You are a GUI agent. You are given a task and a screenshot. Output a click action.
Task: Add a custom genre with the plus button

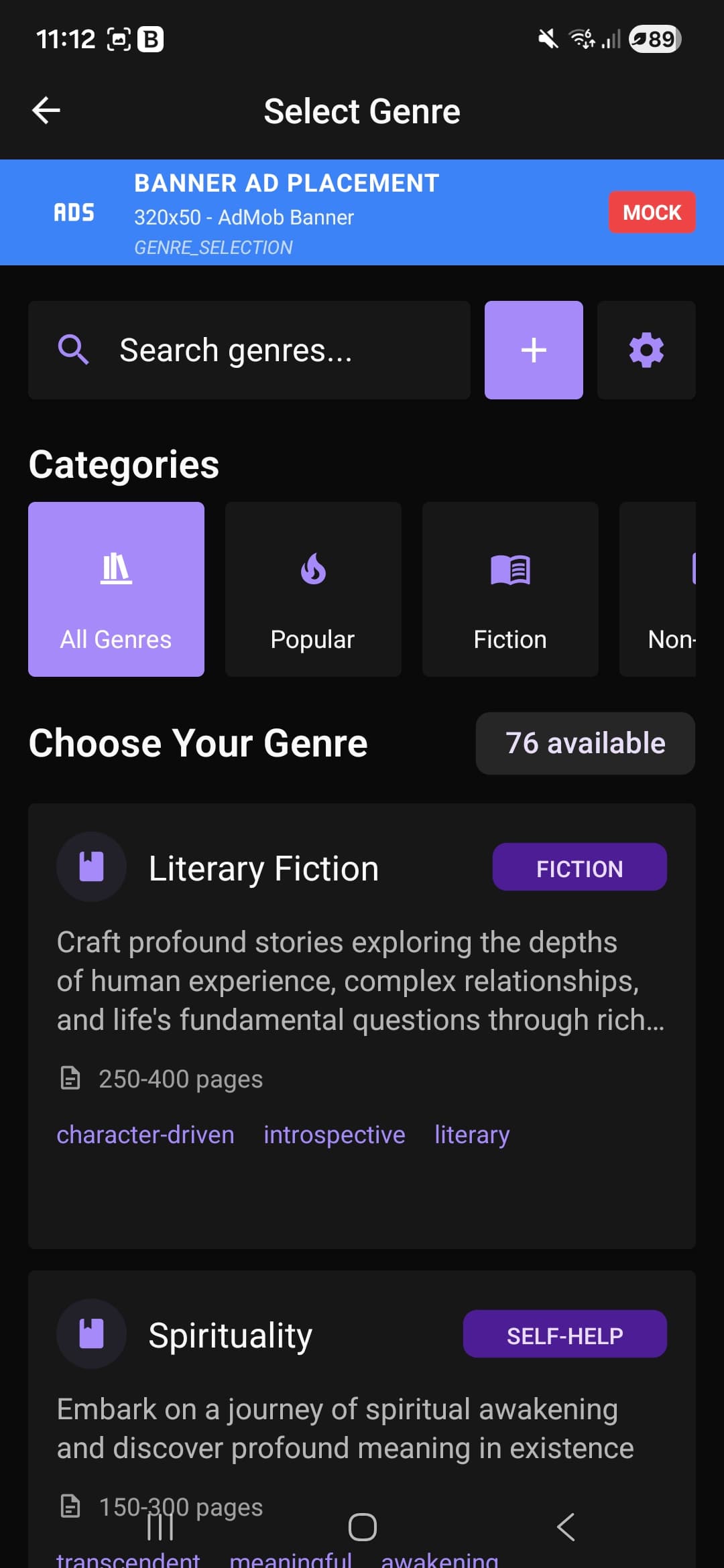[534, 350]
